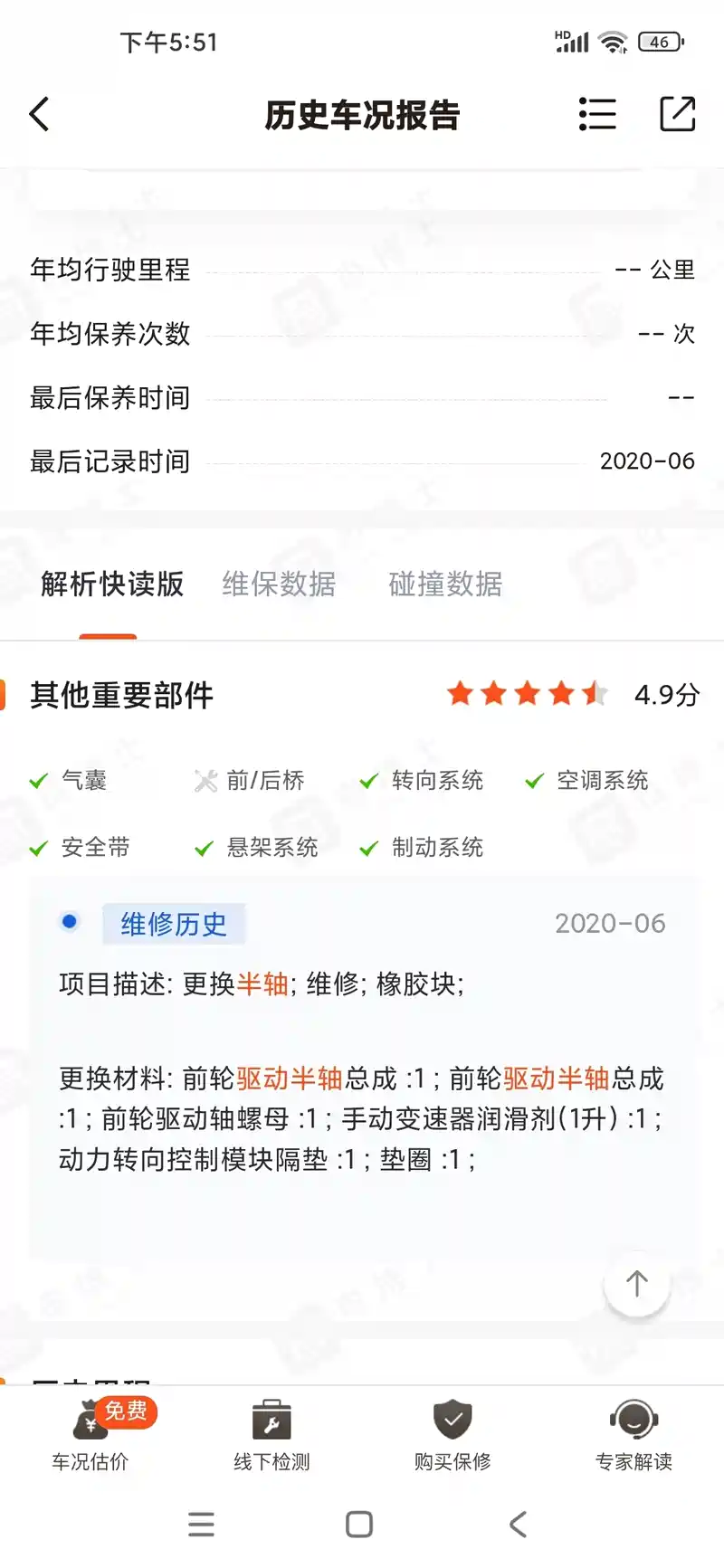Image resolution: width=724 pixels, height=1568 pixels.
Task: Share the vehicle history report
Action: point(677,114)
